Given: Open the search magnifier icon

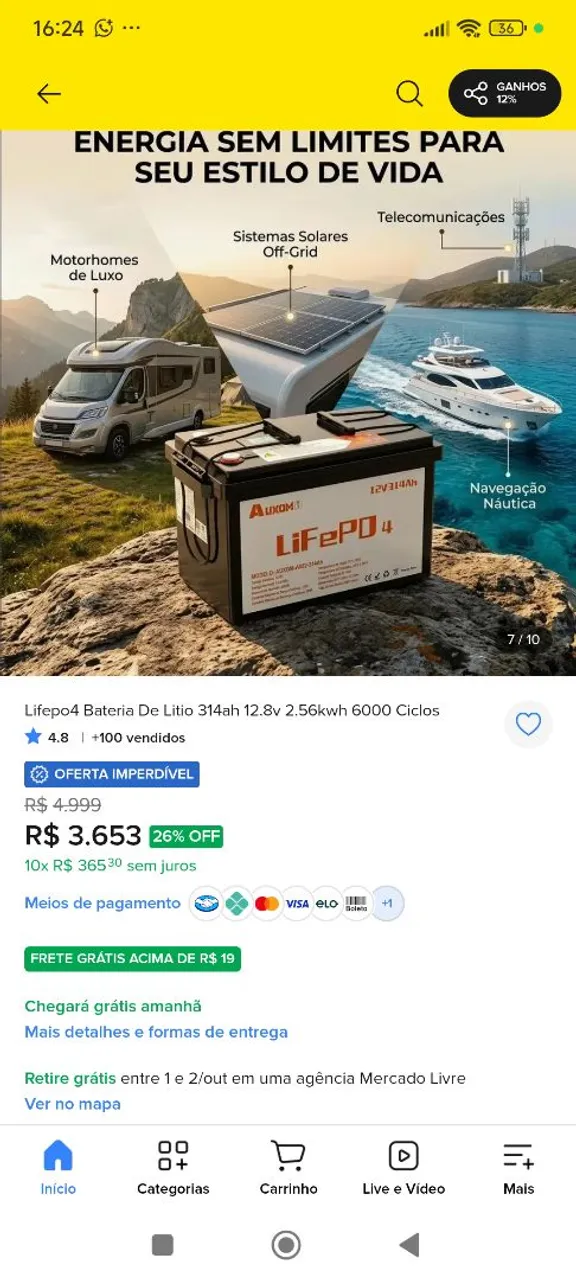Looking at the screenshot, I should [409, 93].
